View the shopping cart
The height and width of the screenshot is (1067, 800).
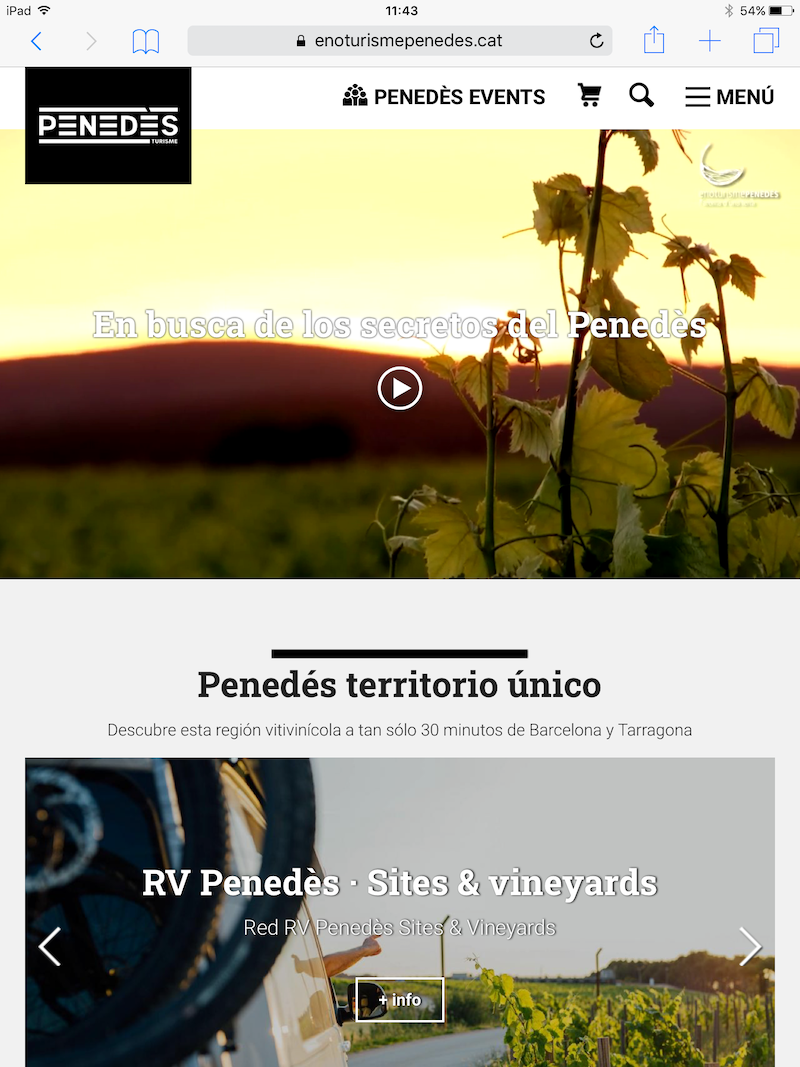point(590,96)
